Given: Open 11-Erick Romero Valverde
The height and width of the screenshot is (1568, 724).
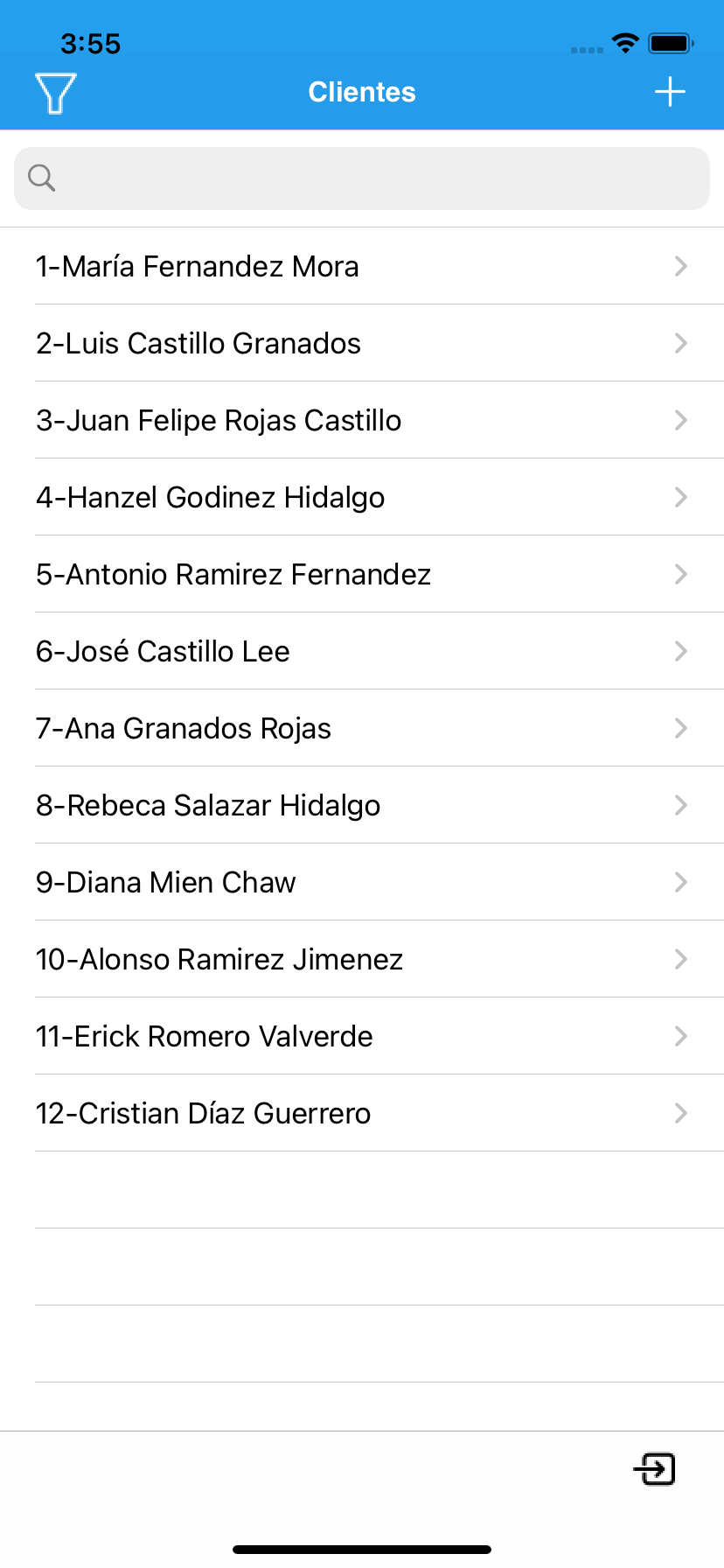Looking at the screenshot, I should (x=362, y=1036).
